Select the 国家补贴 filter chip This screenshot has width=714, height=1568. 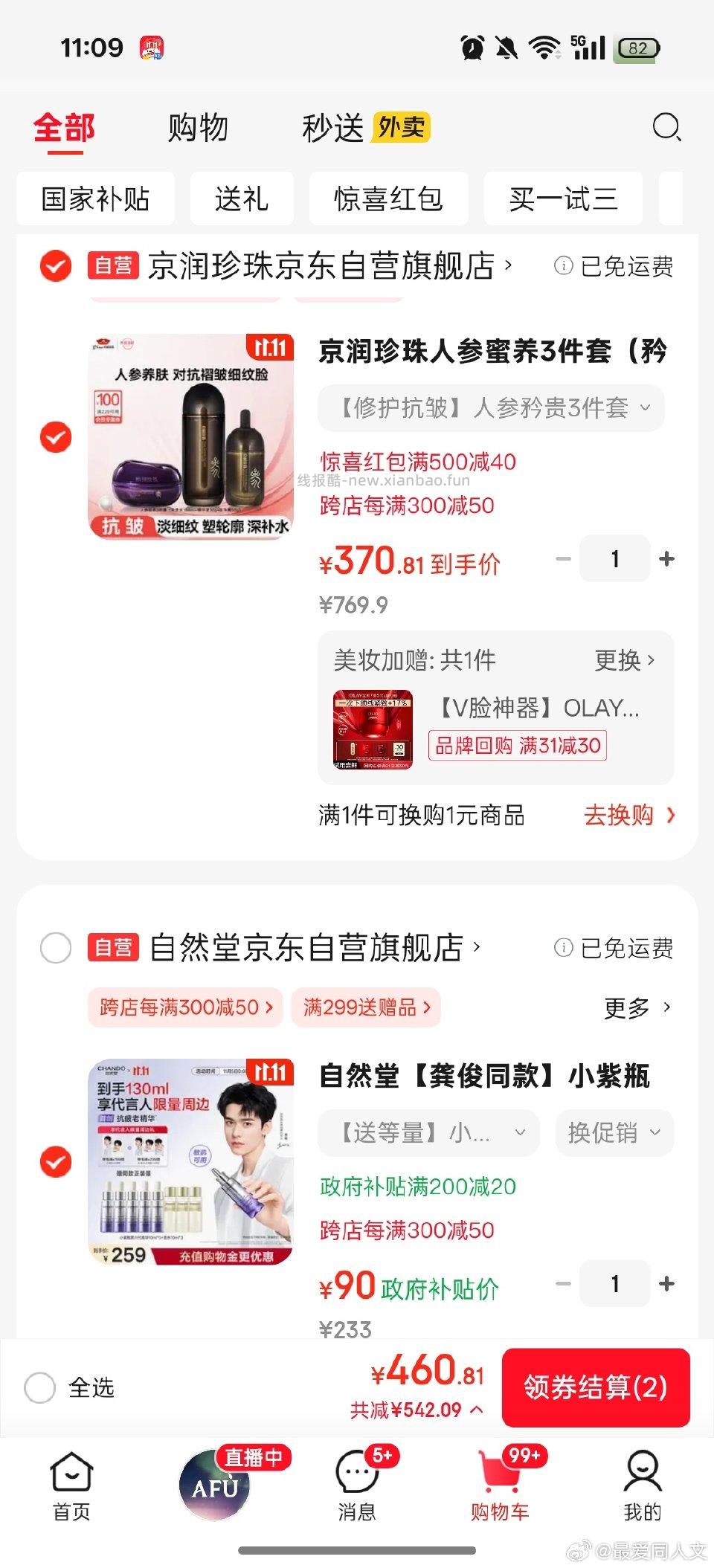[96, 199]
